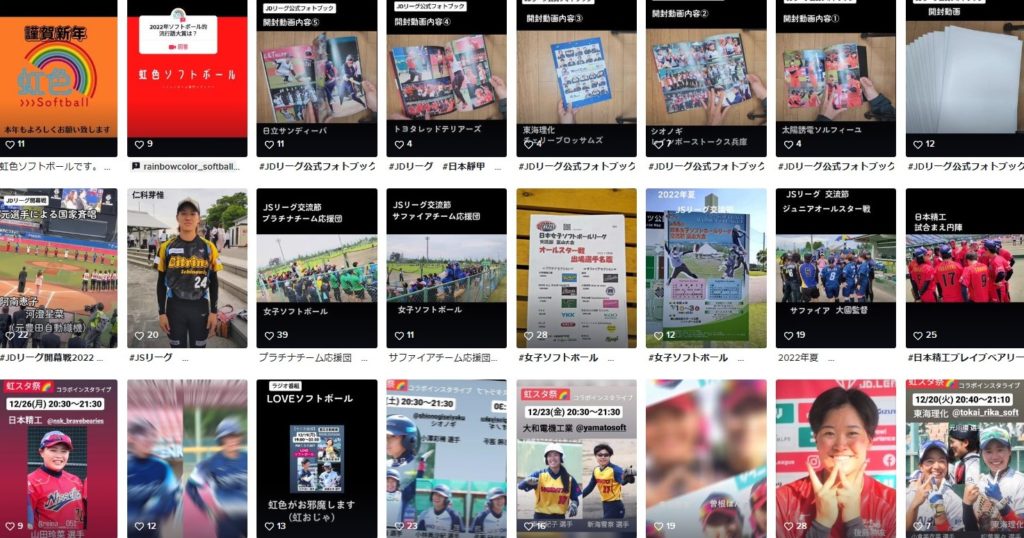
Task: View the オールスター戦 出場選手名鑑 video
Action: click(x=576, y=267)
